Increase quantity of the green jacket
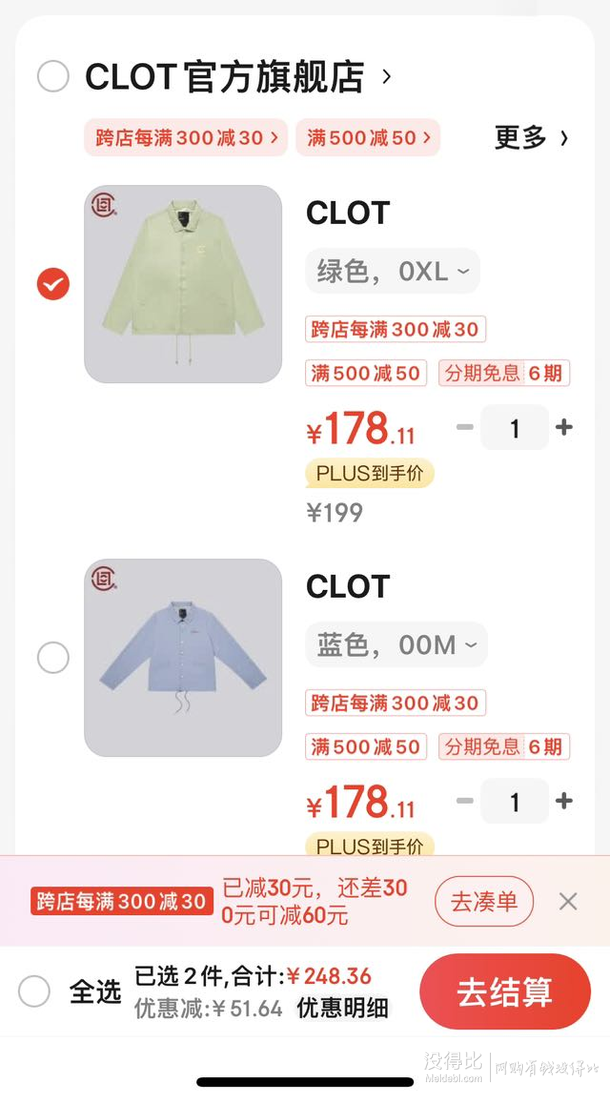This screenshot has height=1102, width=610. [564, 427]
